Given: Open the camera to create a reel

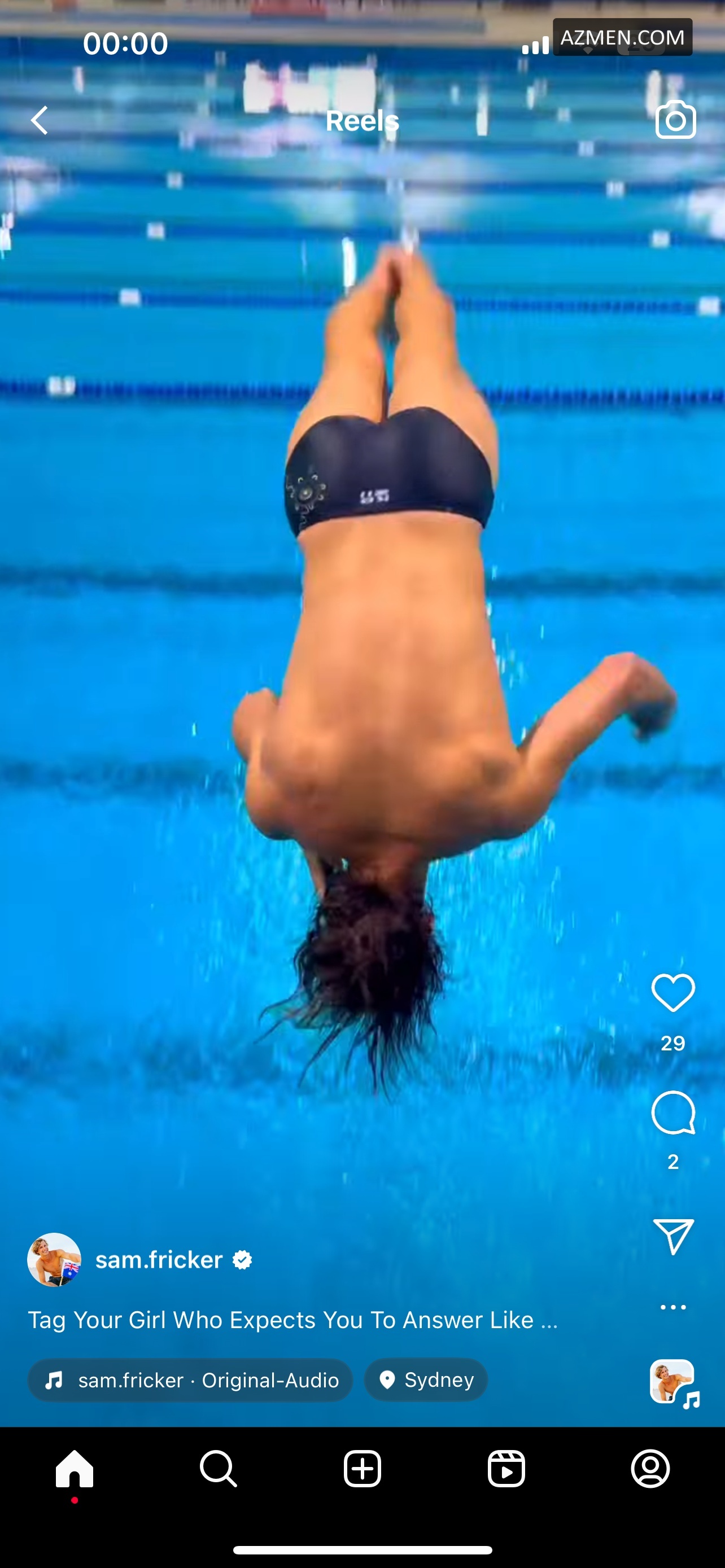Looking at the screenshot, I should 675,120.
